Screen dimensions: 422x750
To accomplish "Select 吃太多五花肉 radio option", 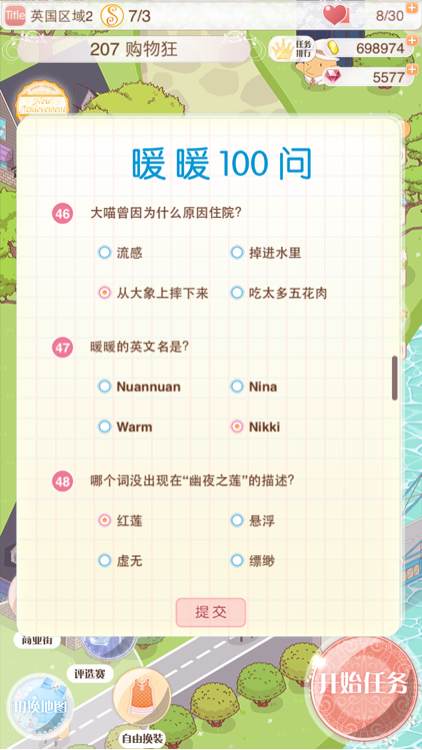I will click(x=278, y=293).
